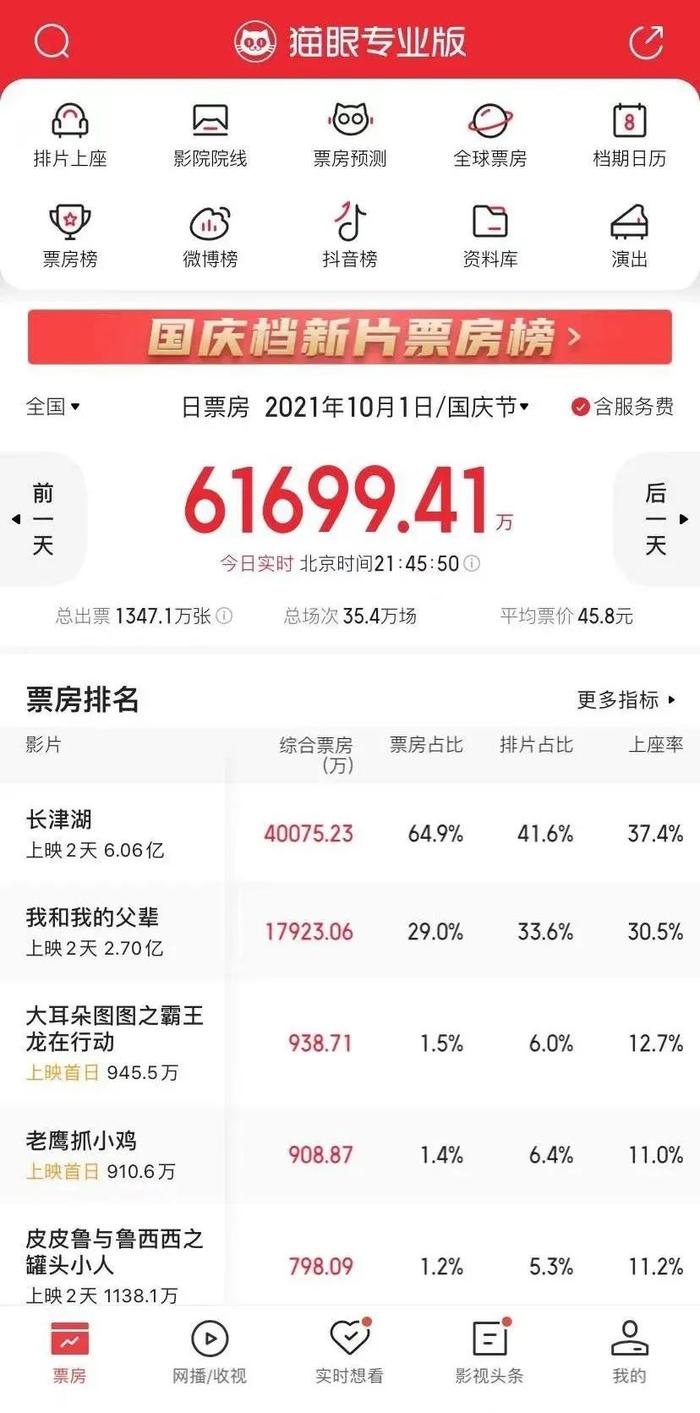Switch to the 网播/收视 tab

coord(210,1352)
